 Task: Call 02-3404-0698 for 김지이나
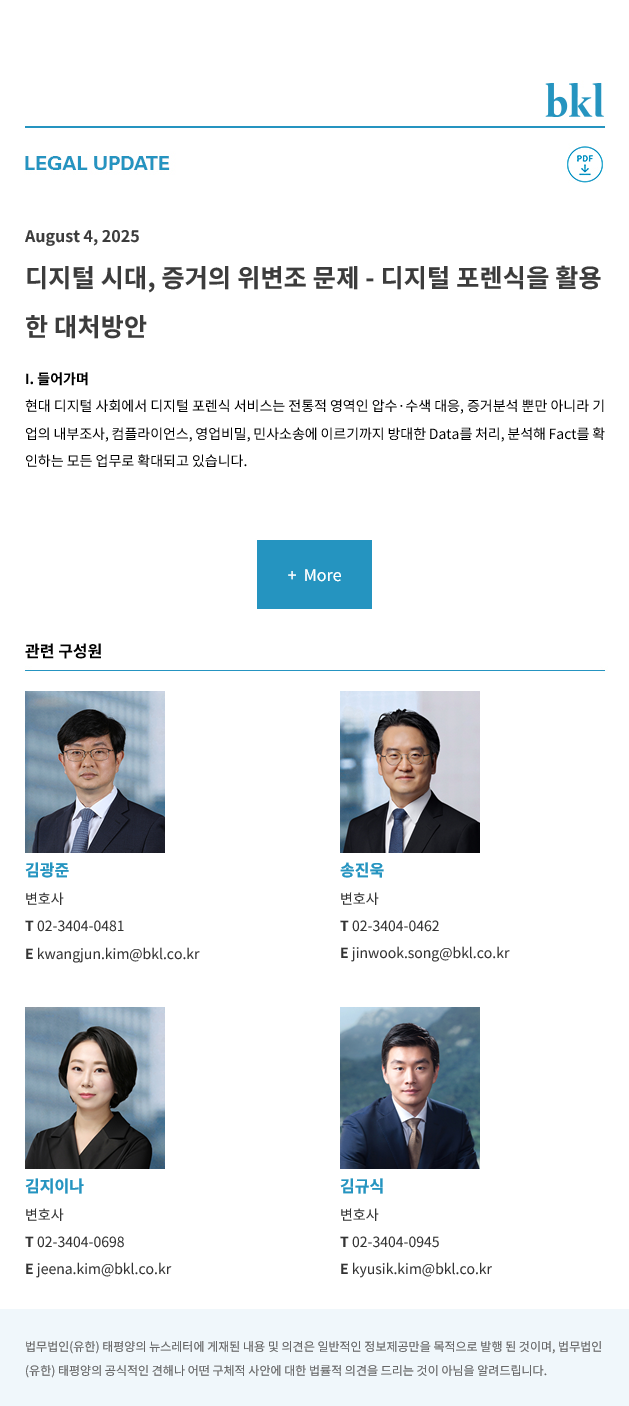pyautogui.click(x=80, y=1242)
